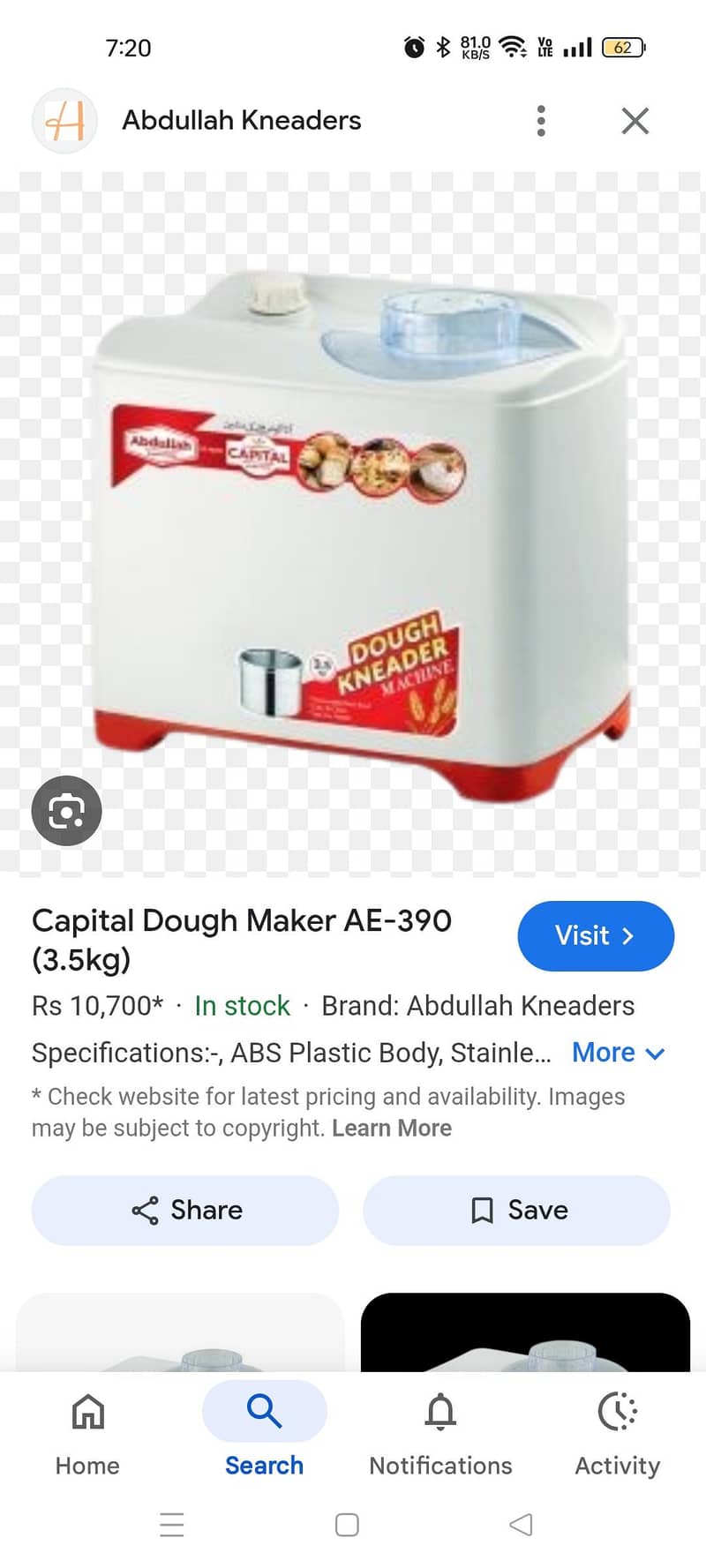
Task: Tap the Abdullah Kneaders site favicon
Action: click(x=64, y=121)
